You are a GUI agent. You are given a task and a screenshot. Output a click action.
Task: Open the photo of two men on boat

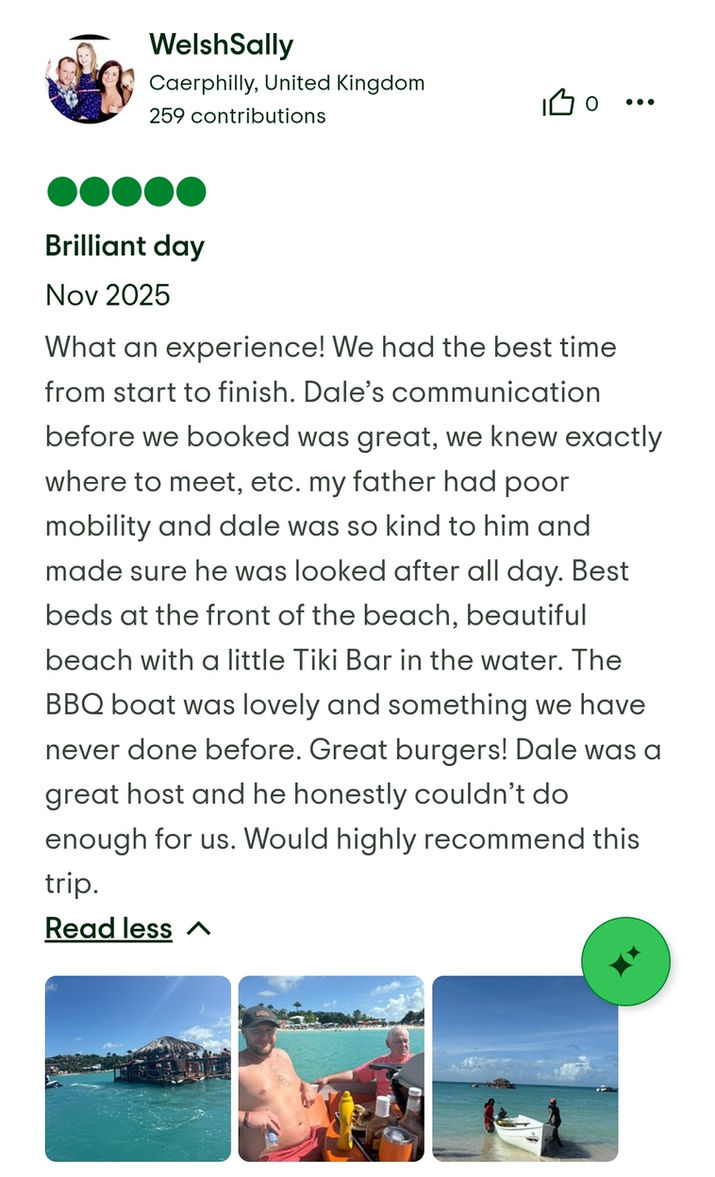pos(331,1068)
